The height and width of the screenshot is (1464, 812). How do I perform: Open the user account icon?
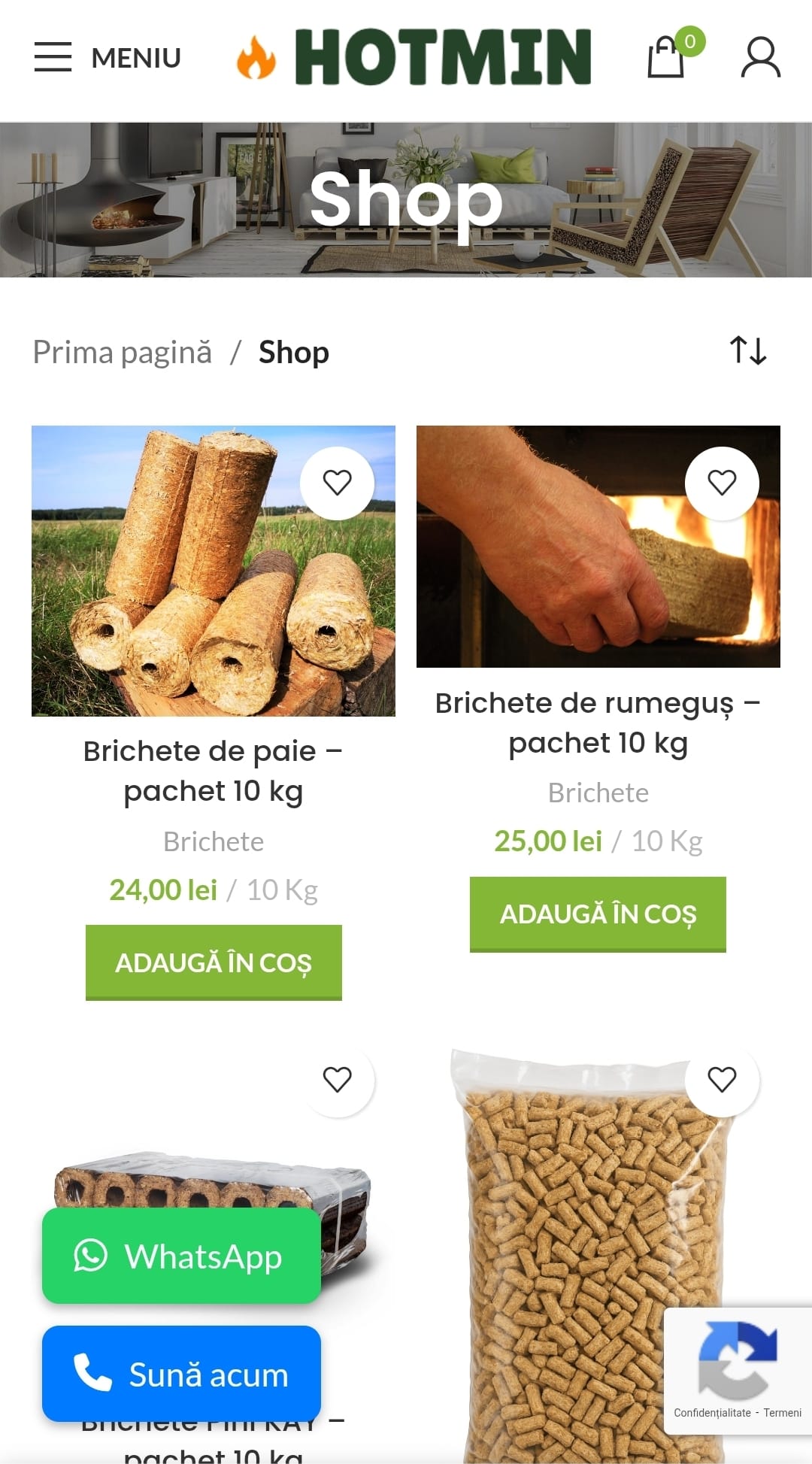(x=760, y=57)
